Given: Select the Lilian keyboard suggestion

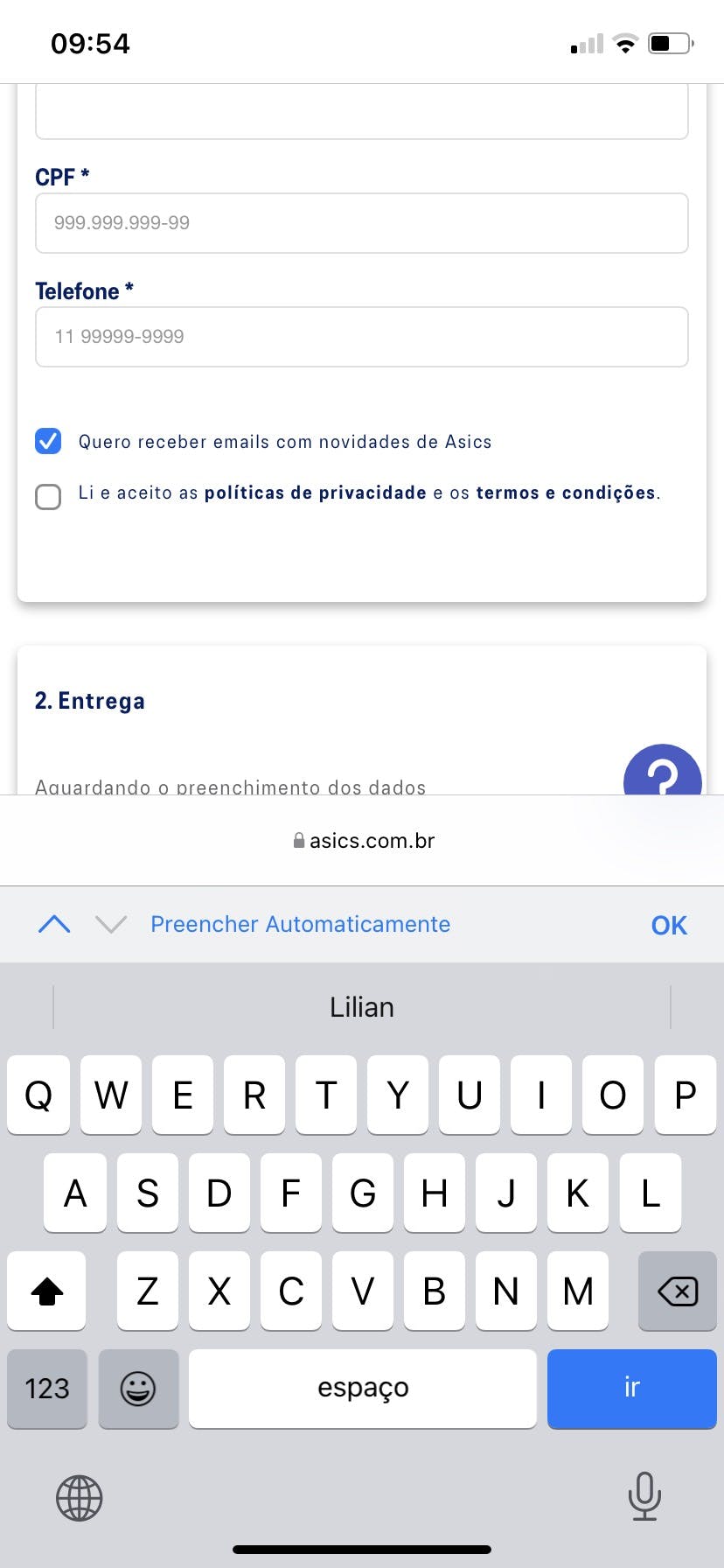Looking at the screenshot, I should 362,1007.
